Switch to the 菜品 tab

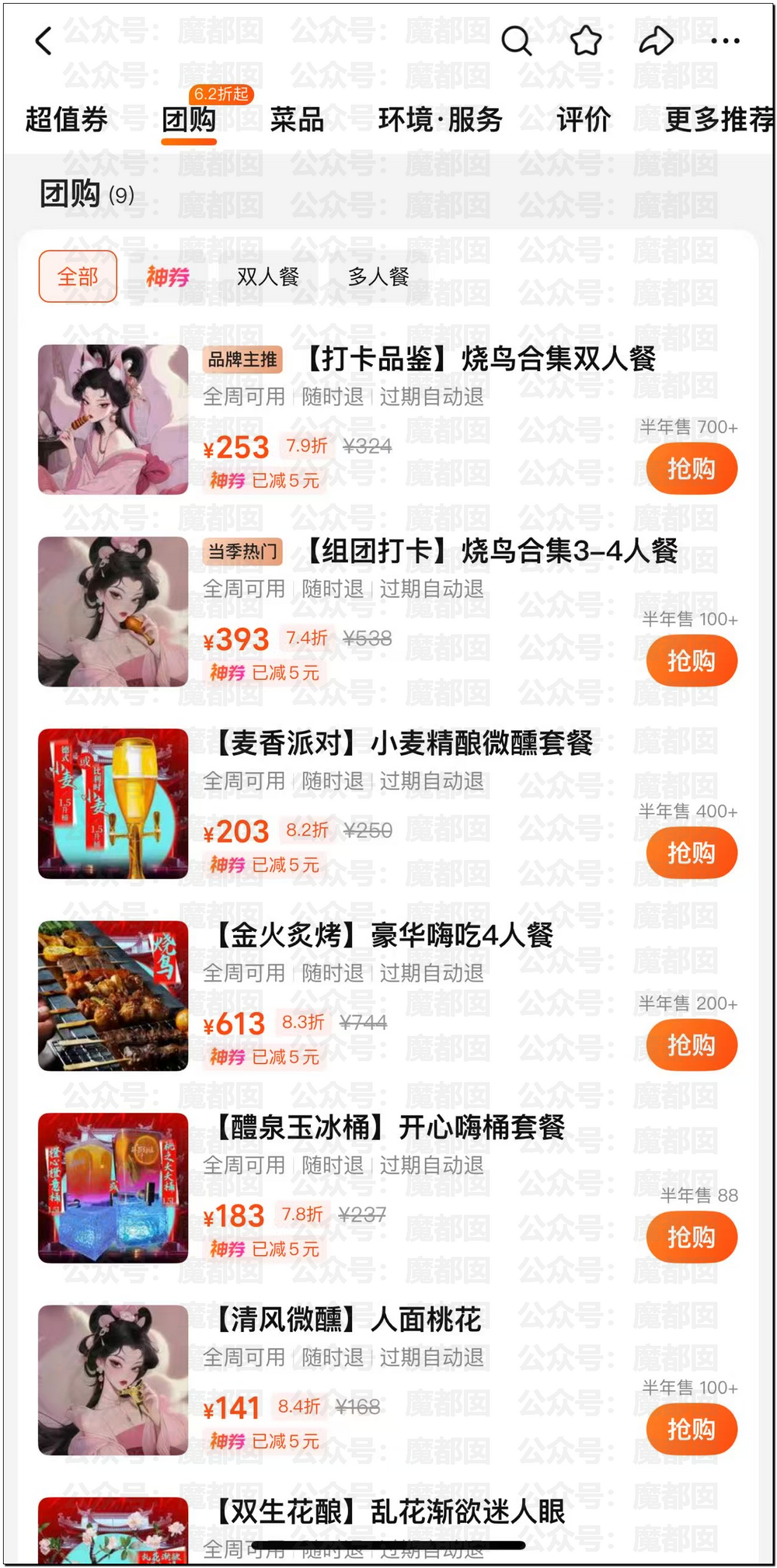pyautogui.click(x=297, y=120)
